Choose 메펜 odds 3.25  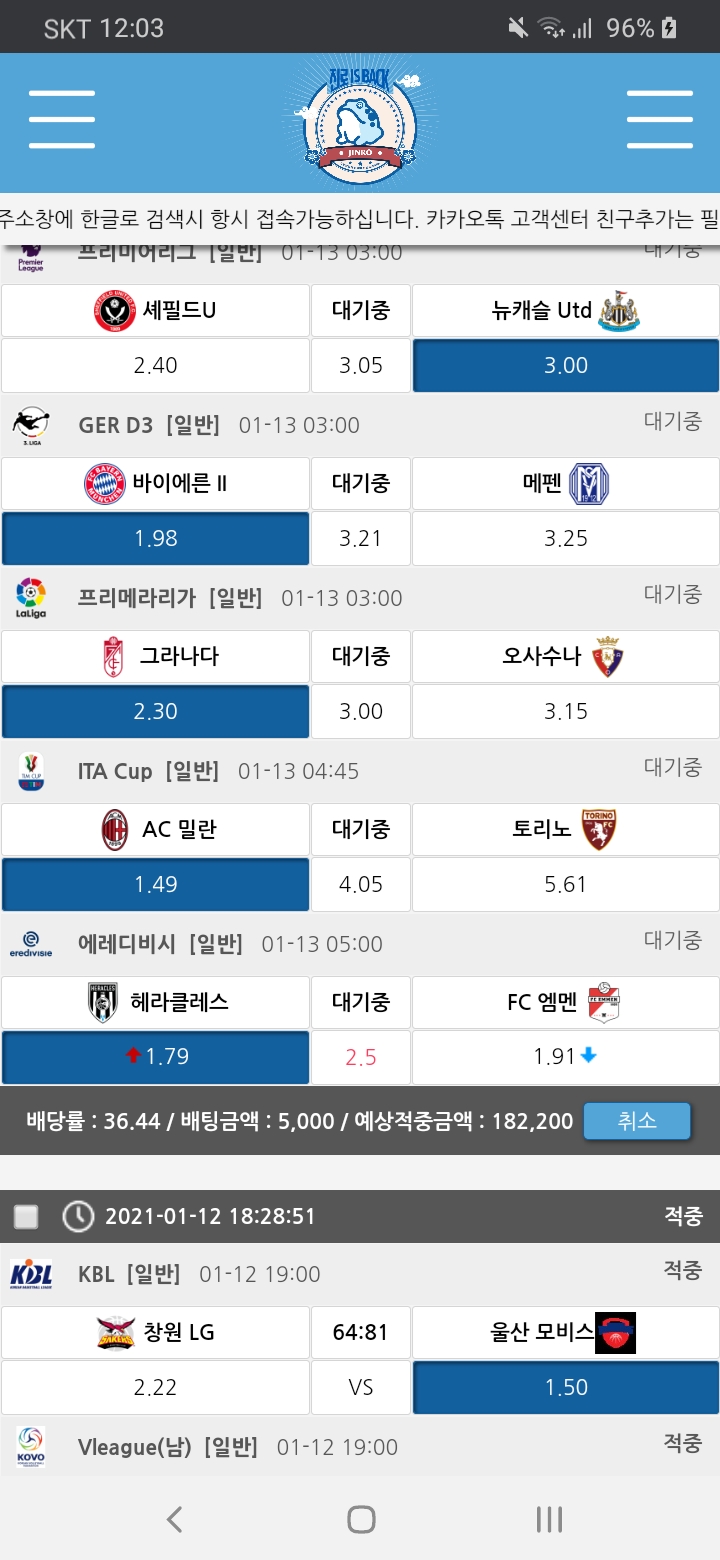[565, 539]
